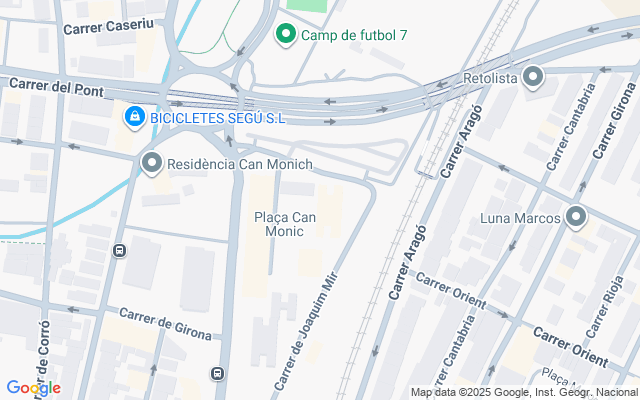Tap the bus stop icon near Carrer de Corró

click(119, 251)
